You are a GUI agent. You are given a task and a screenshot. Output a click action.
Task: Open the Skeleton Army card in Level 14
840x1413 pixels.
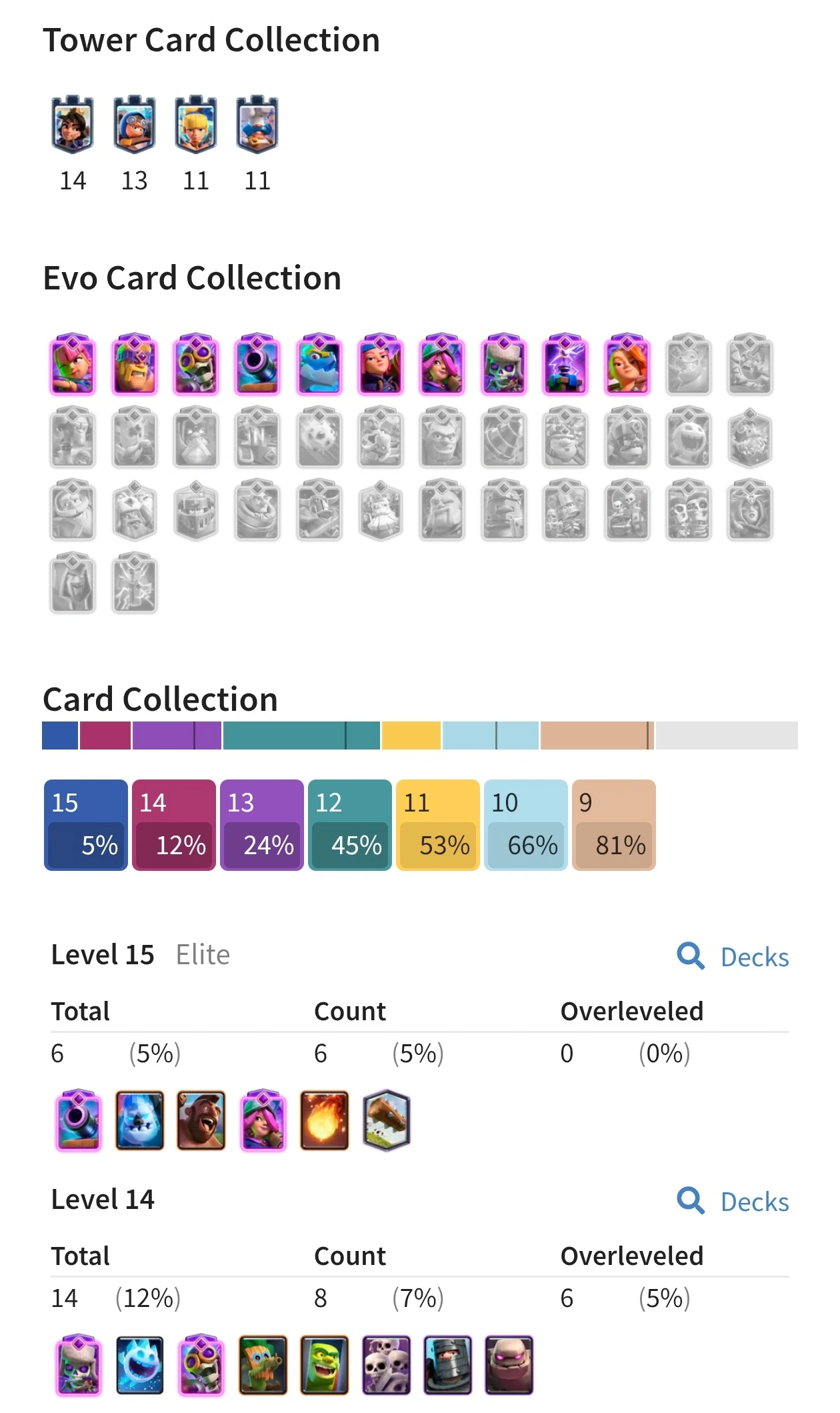(x=386, y=1365)
